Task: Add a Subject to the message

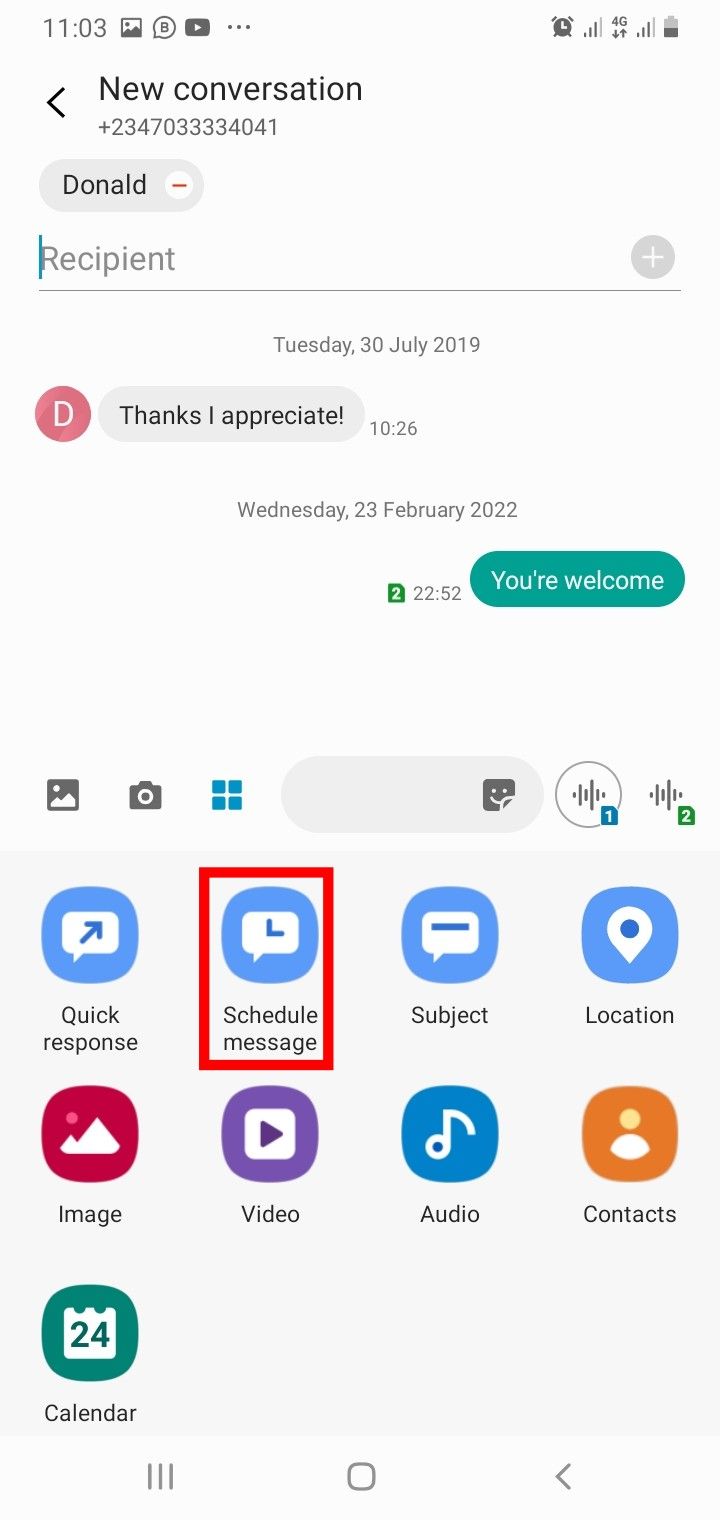Action: (x=449, y=935)
